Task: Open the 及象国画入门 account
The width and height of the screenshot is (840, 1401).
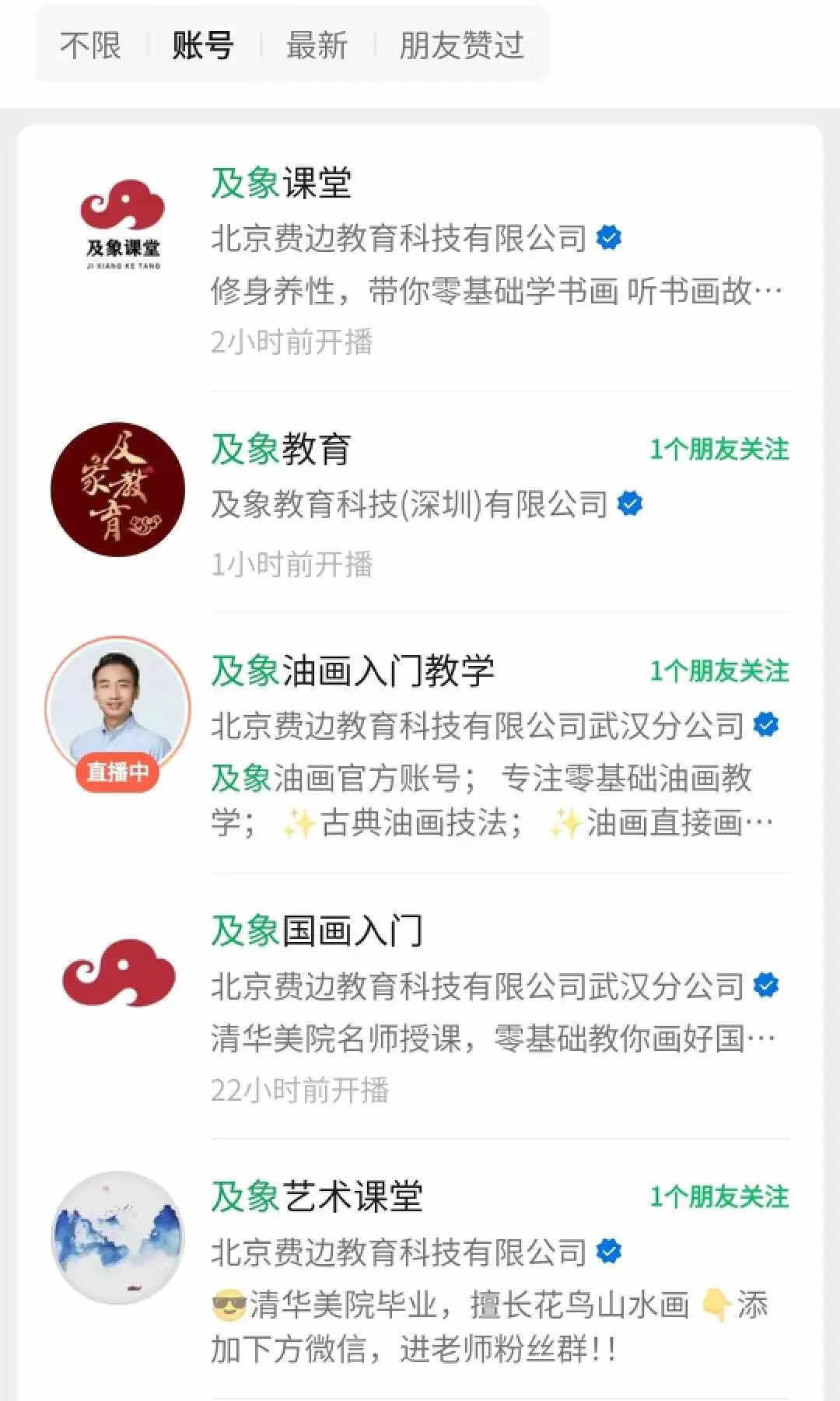Action: [317, 930]
